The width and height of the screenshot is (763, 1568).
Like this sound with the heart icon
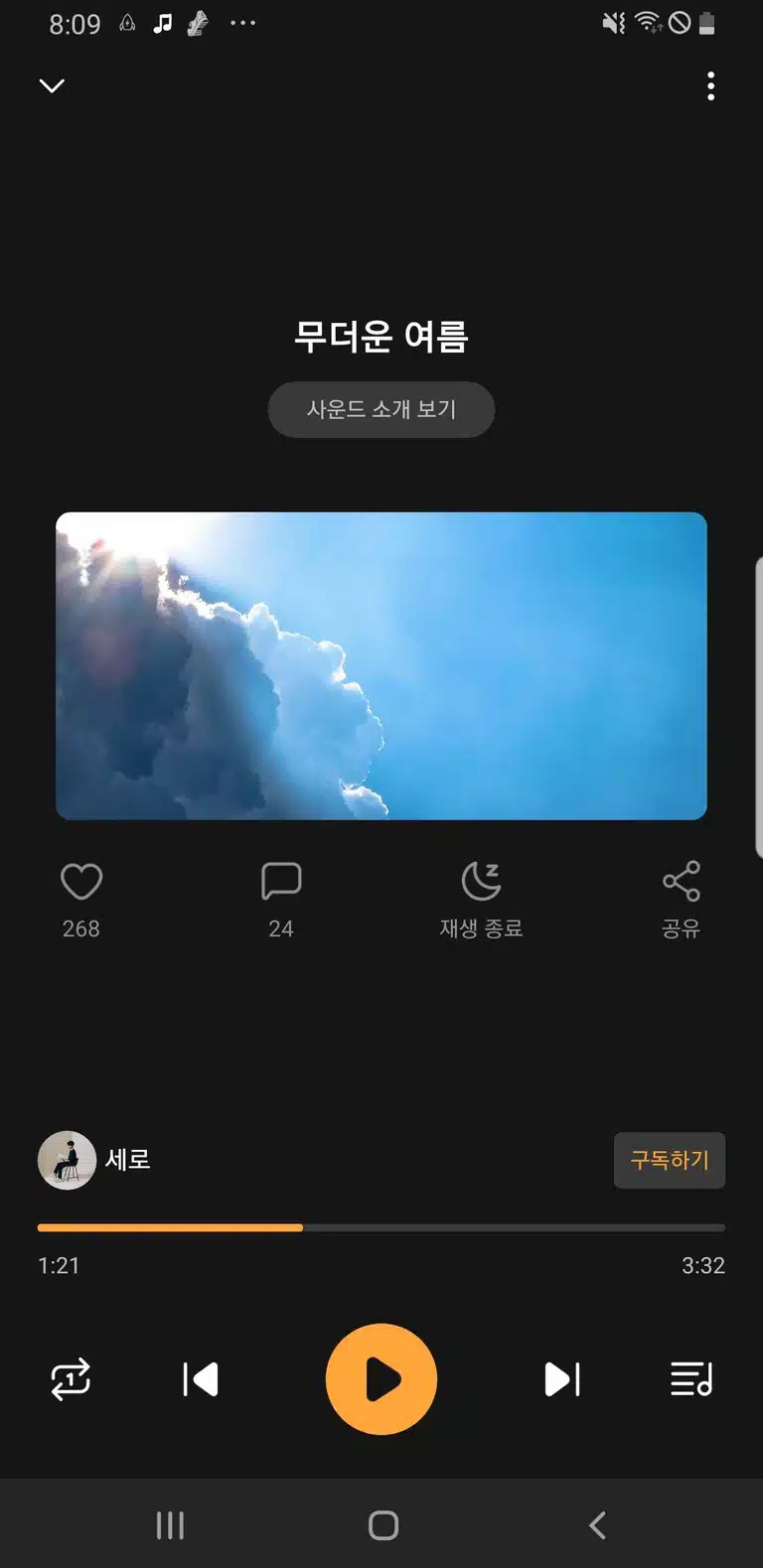81,882
